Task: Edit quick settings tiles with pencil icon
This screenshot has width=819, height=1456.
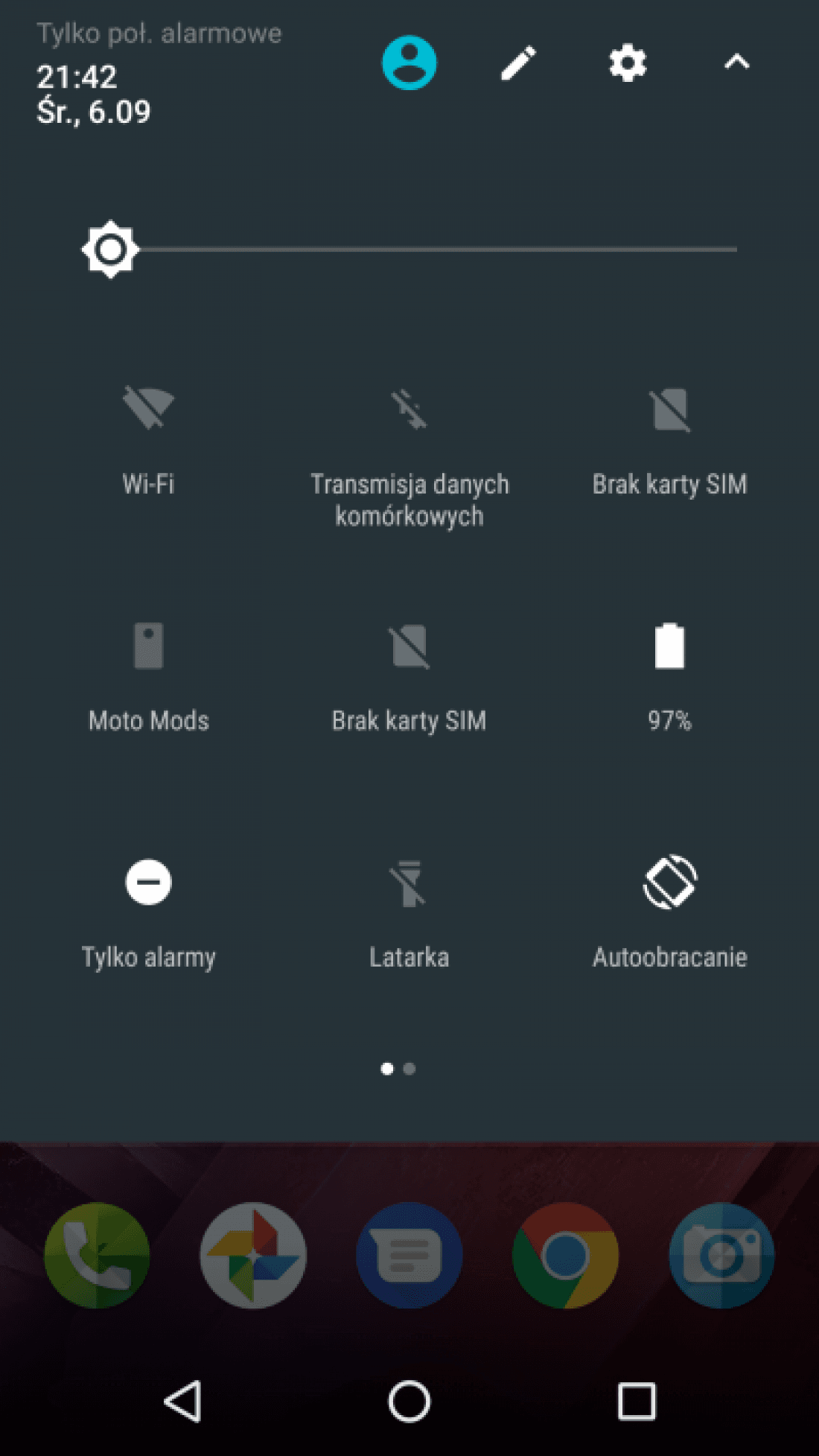Action: point(518,63)
